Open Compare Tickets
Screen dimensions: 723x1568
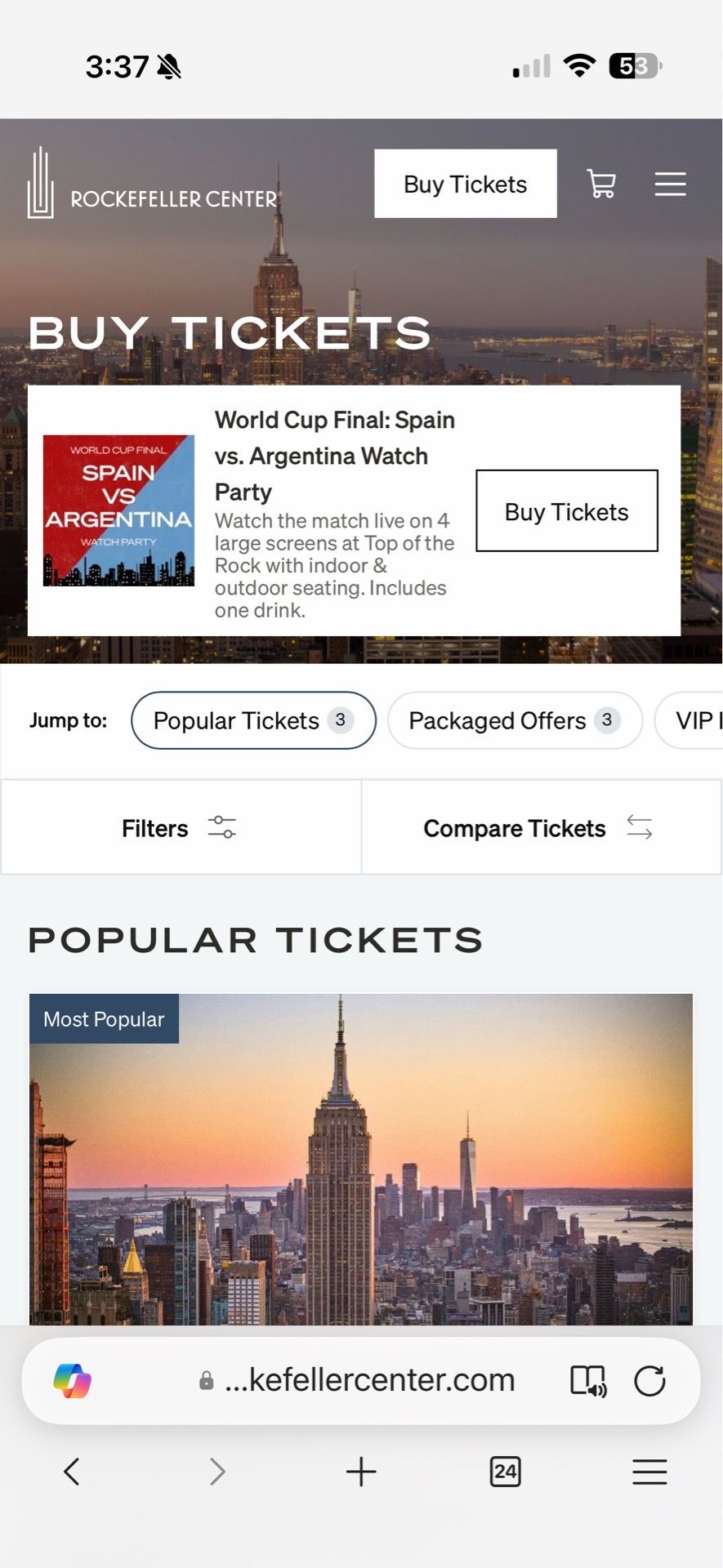pyautogui.click(x=541, y=828)
